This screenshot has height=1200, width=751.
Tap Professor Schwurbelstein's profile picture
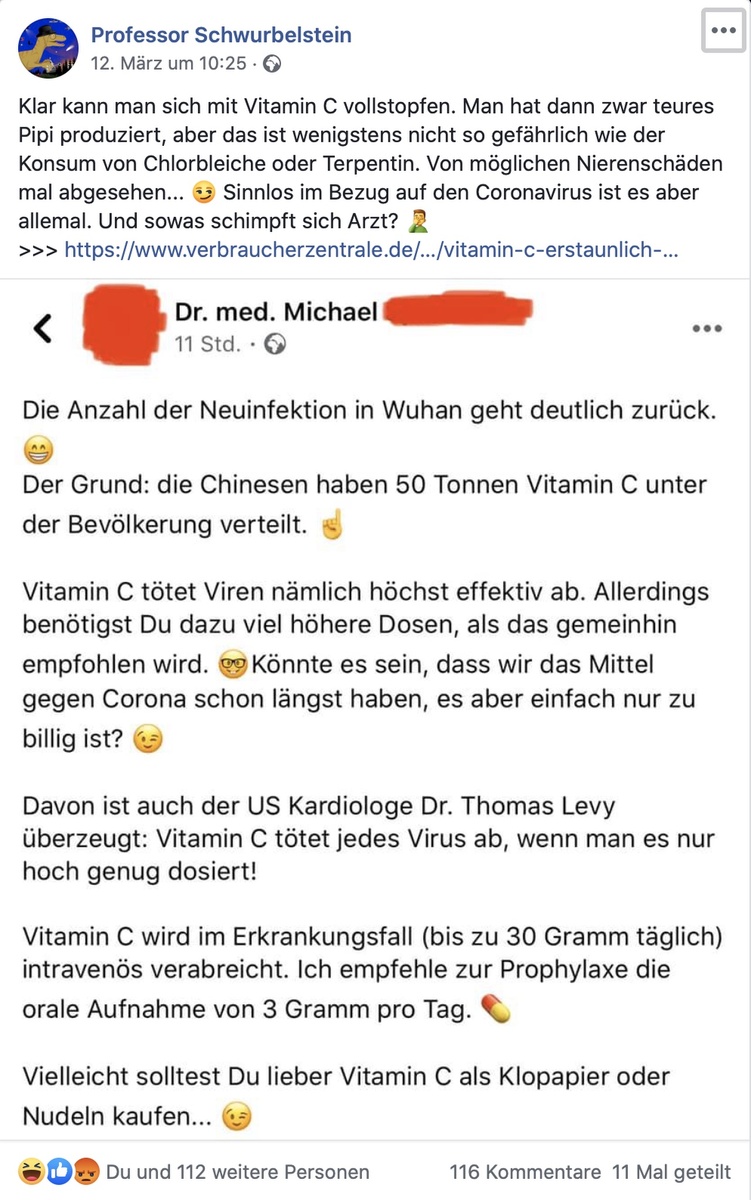[47, 48]
